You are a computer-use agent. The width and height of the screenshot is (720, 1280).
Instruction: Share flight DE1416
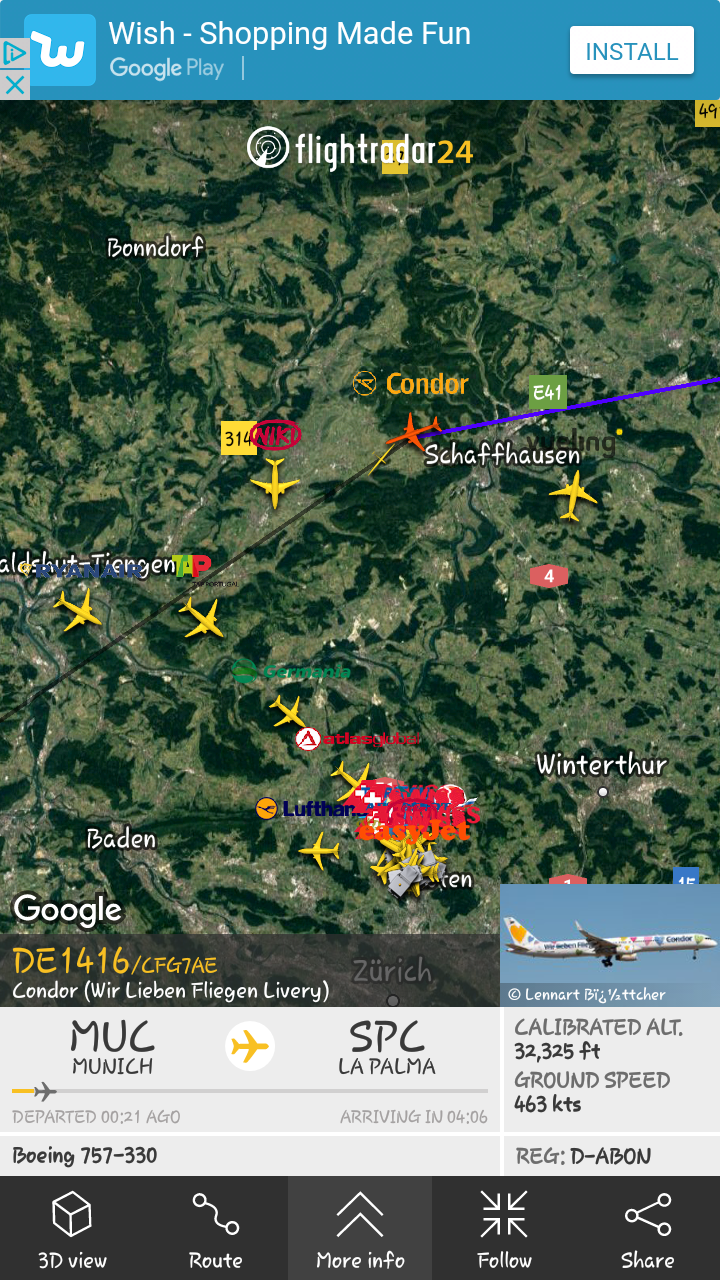[648, 1228]
